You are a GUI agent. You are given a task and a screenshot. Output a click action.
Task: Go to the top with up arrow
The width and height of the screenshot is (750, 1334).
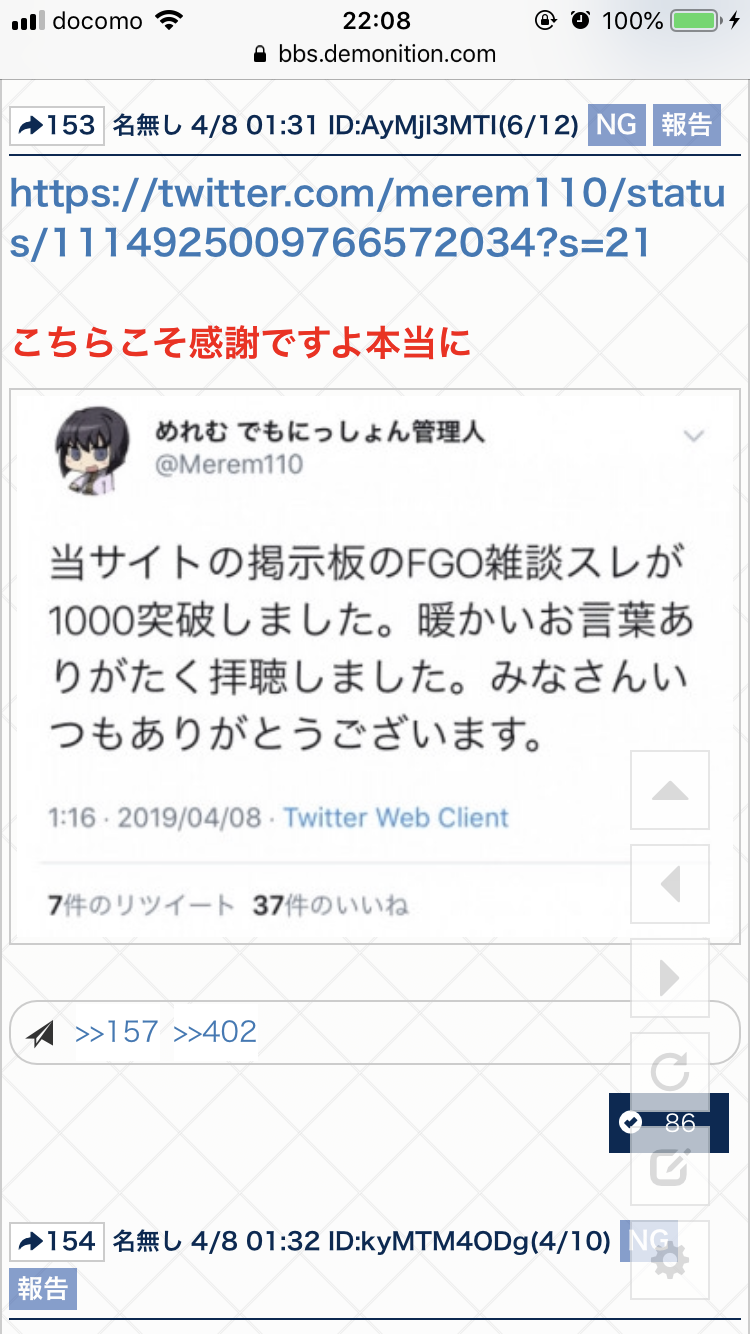click(x=670, y=791)
